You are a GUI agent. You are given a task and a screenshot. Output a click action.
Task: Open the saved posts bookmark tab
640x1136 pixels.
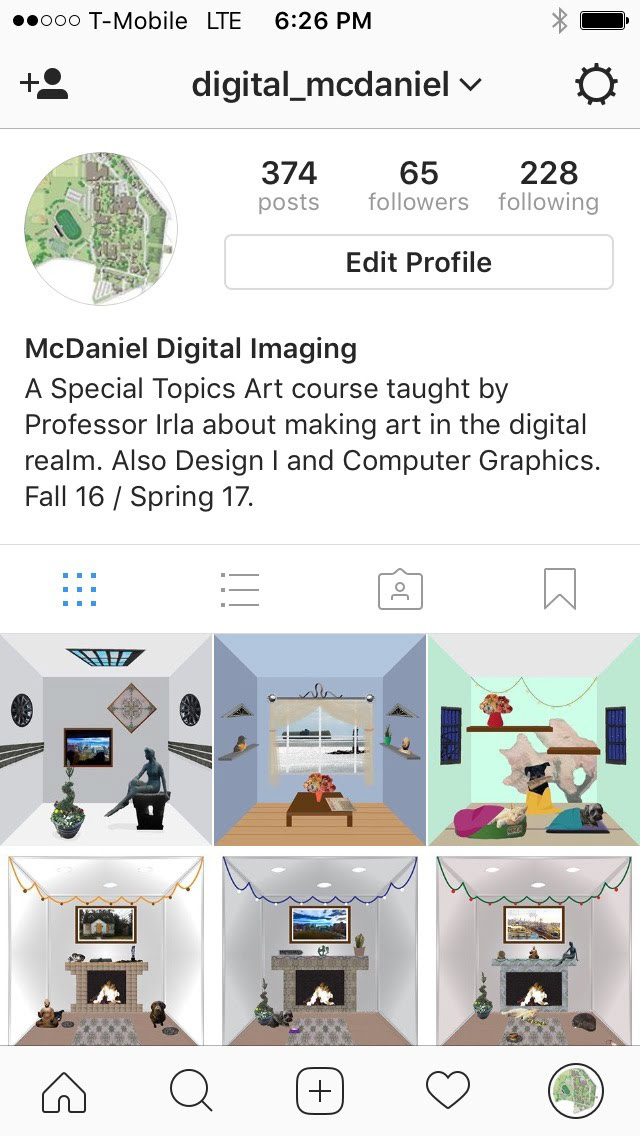coord(560,589)
